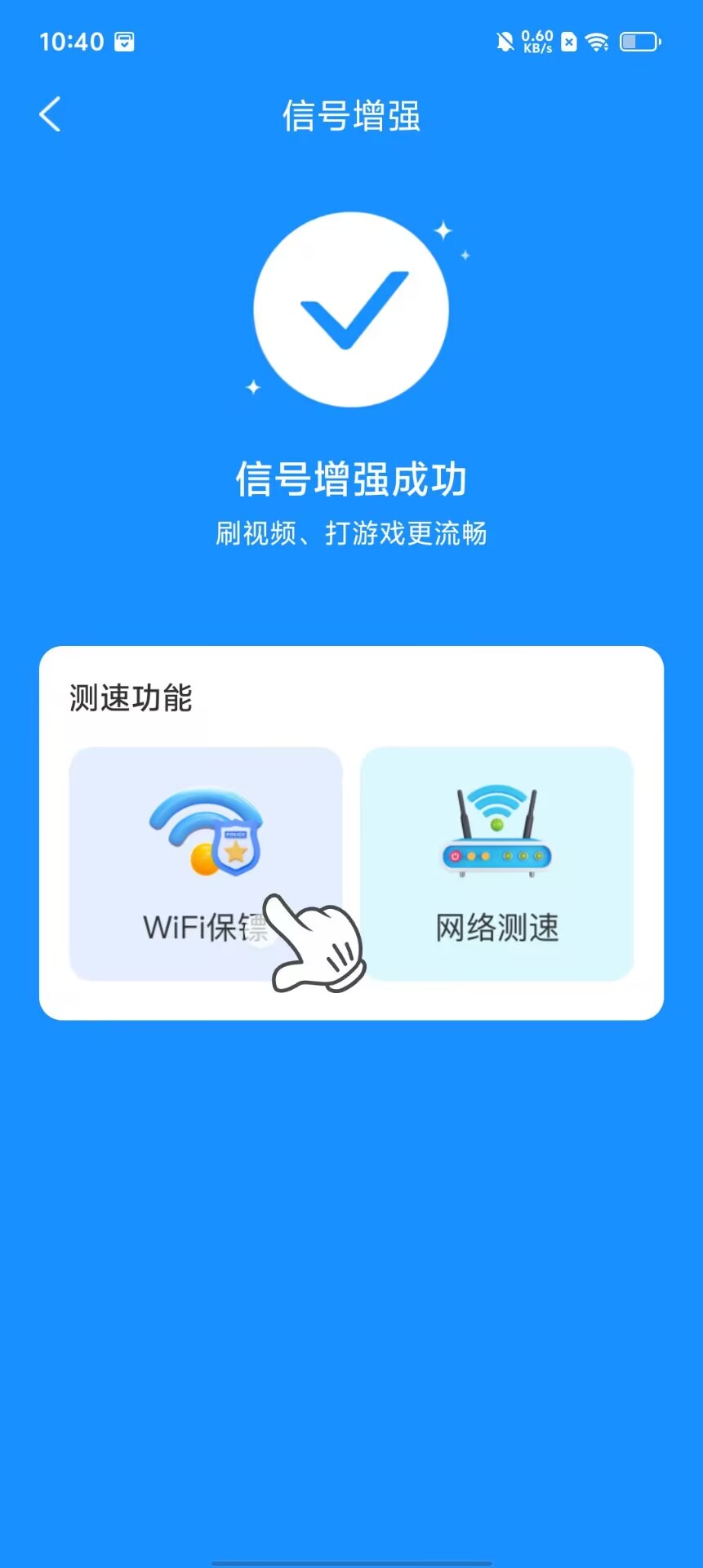Open the WiFi保镖 card

(x=205, y=862)
